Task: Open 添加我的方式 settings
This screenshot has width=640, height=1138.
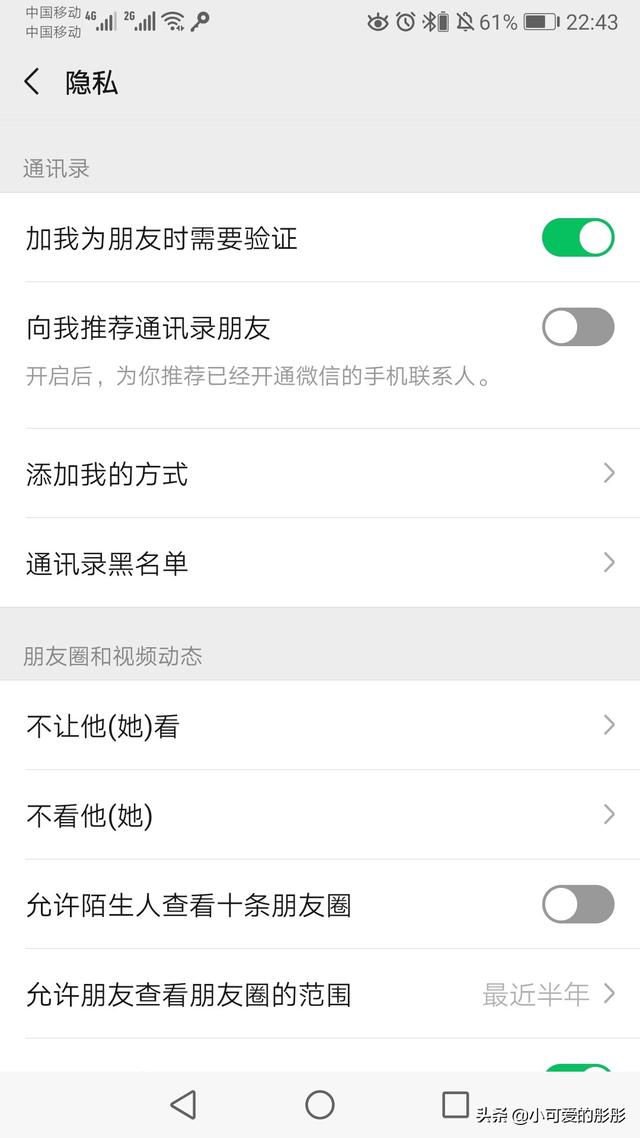Action: [320, 474]
